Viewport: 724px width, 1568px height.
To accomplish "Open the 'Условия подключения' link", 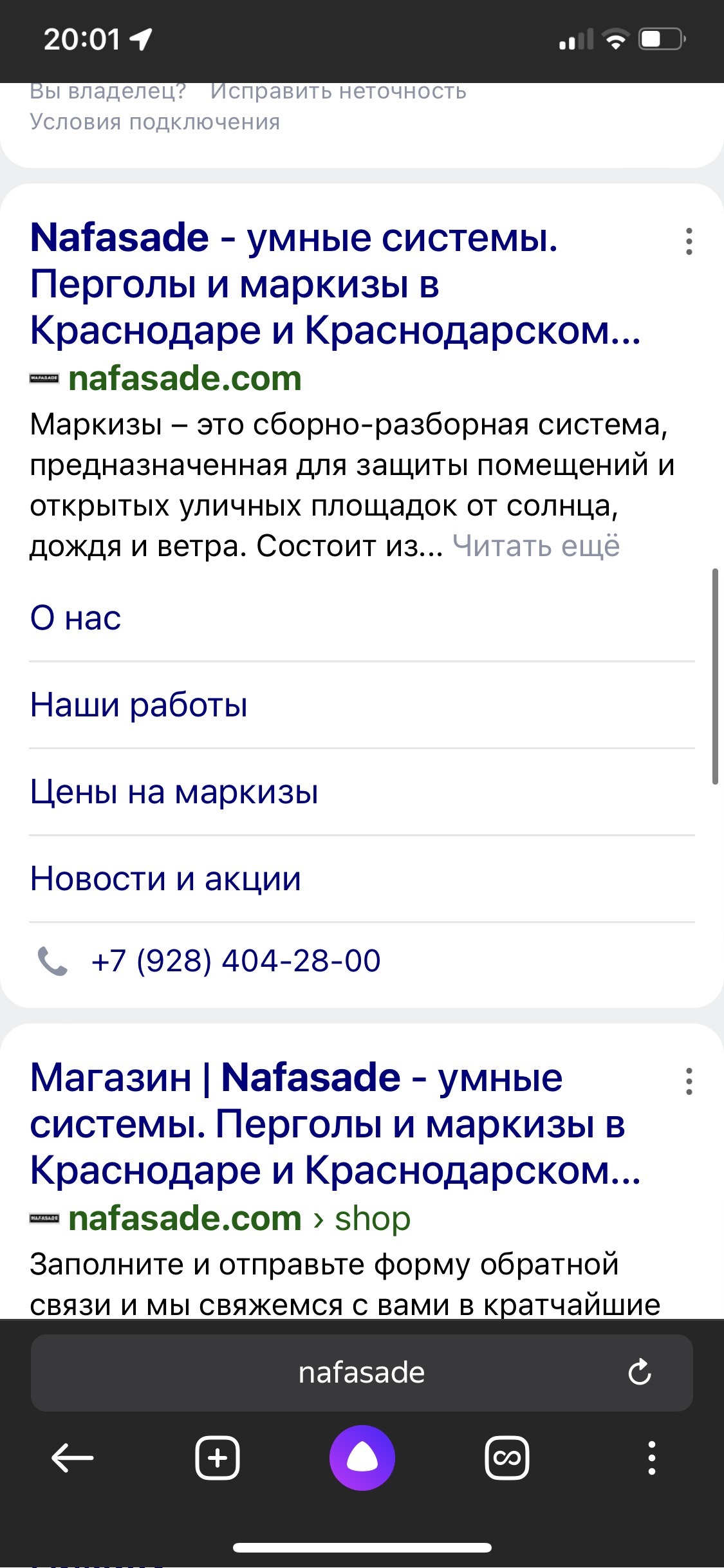I will coord(155,122).
